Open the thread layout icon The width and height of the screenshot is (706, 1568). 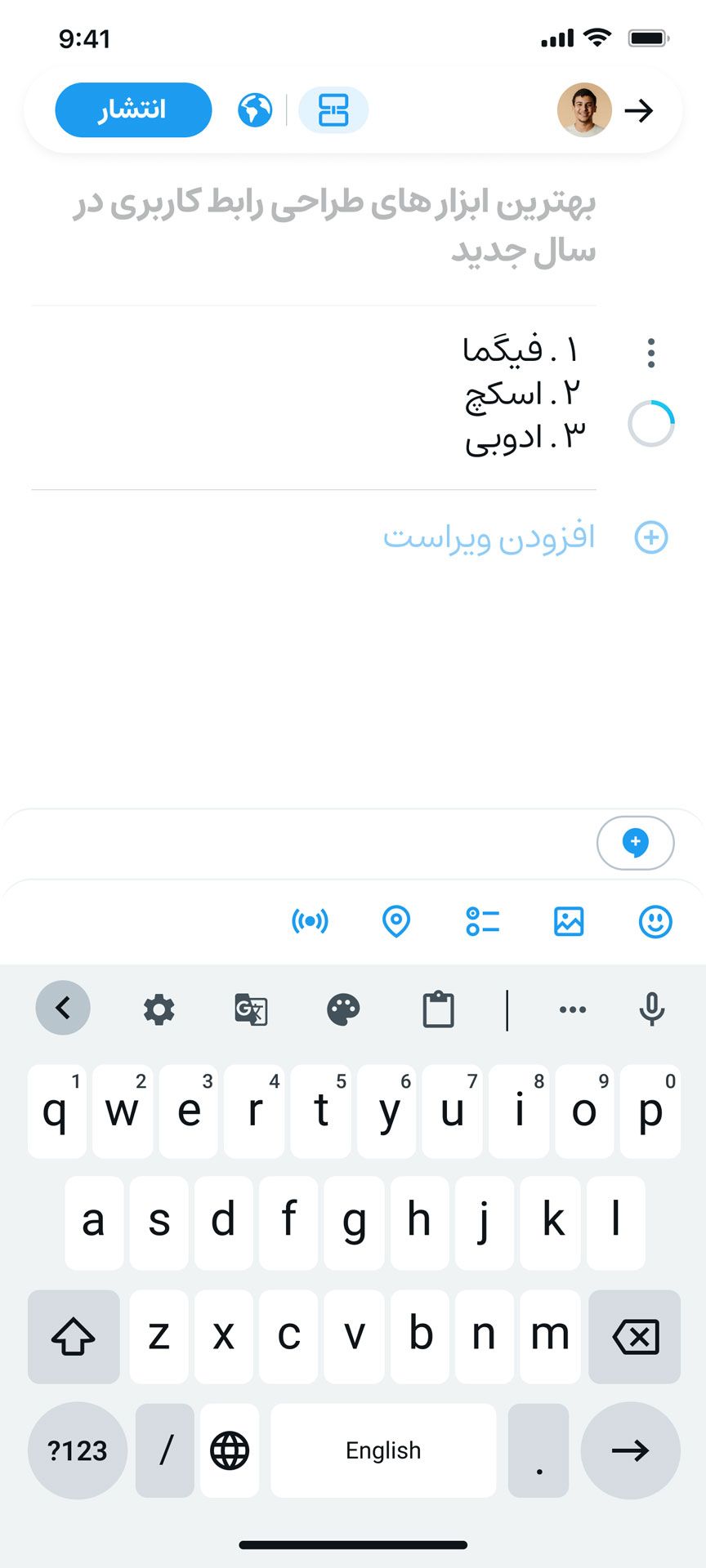point(333,109)
